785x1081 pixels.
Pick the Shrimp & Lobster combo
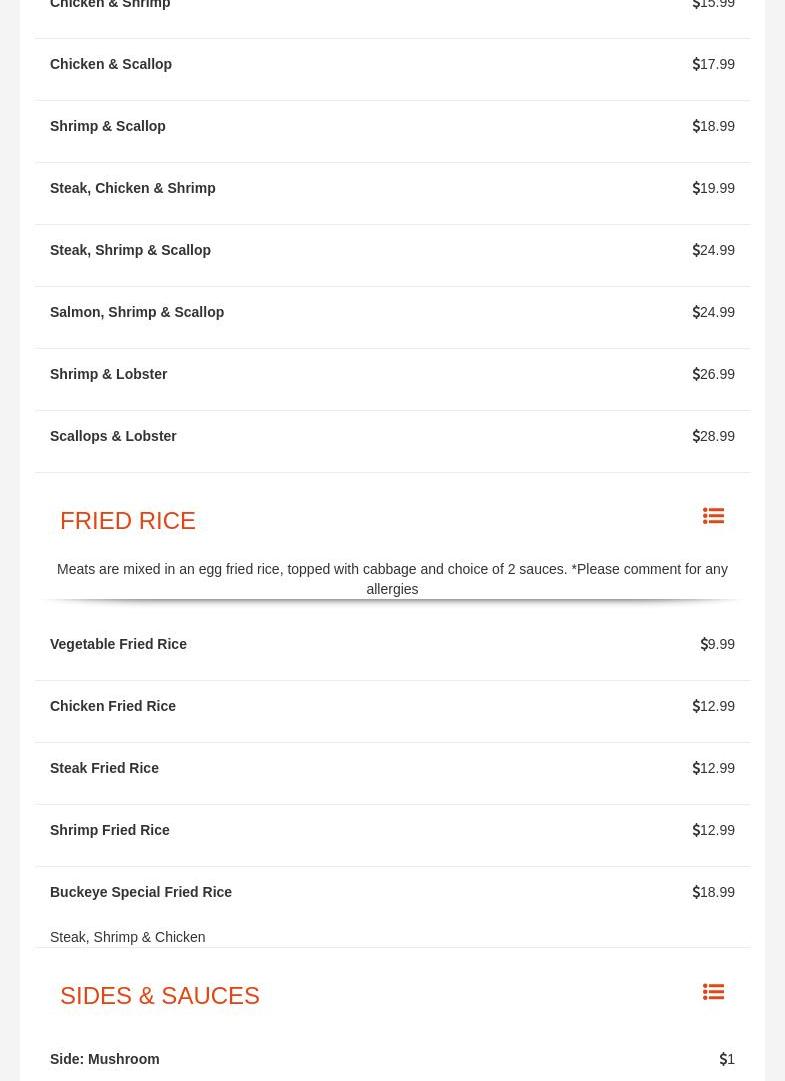tap(109, 374)
